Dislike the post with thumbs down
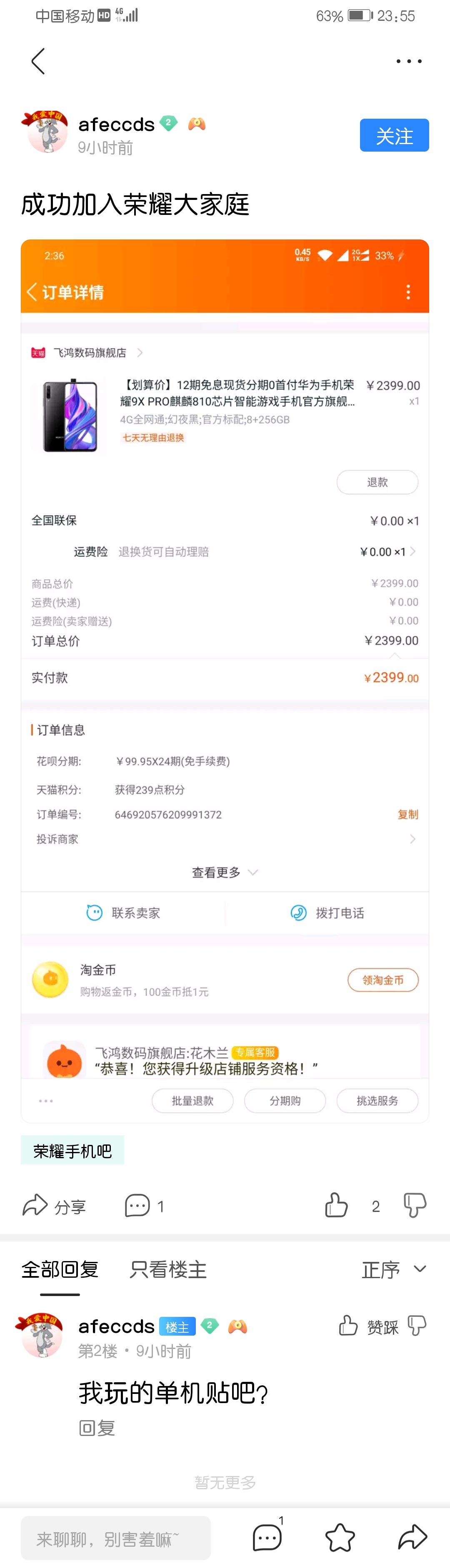Viewport: 450px width, 1568px height. click(415, 1205)
